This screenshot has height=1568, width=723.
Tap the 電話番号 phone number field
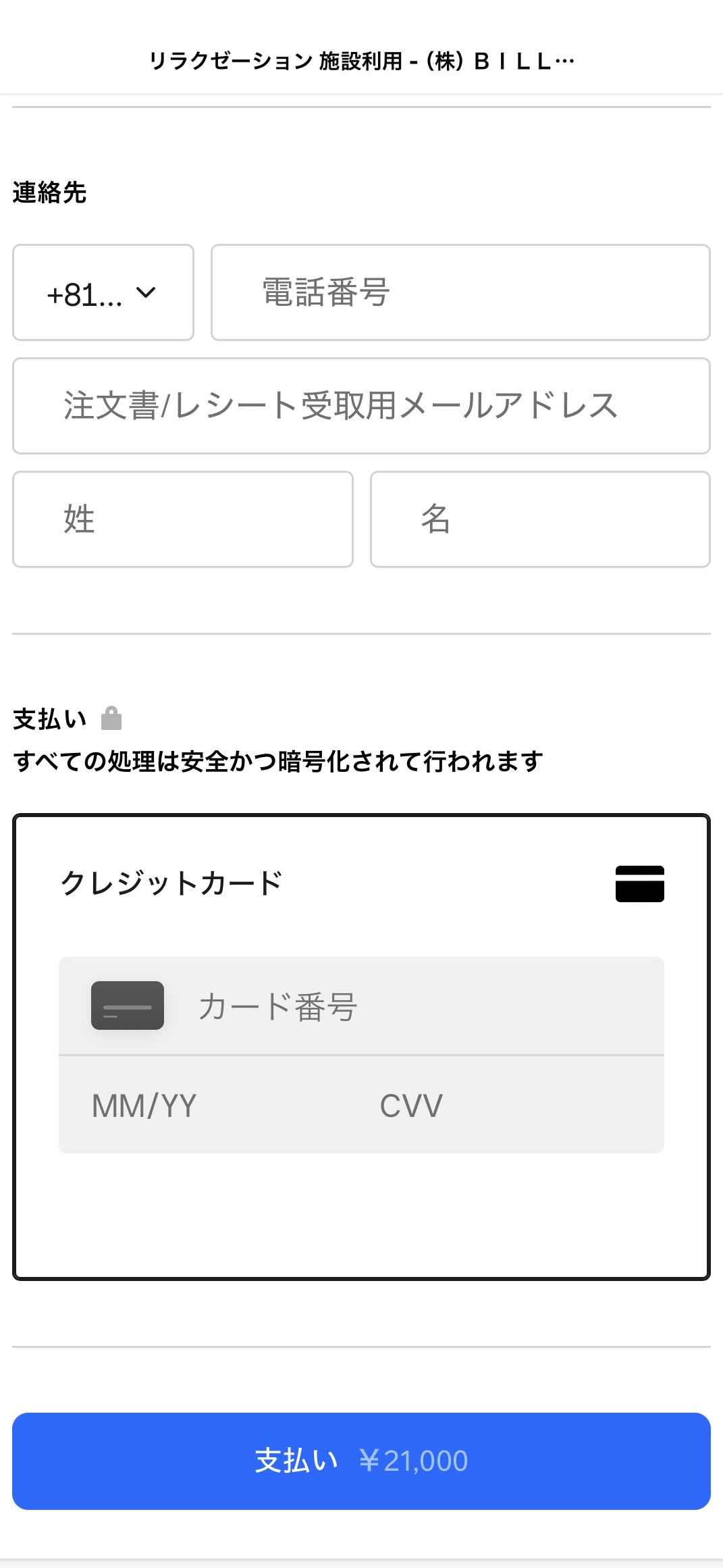(x=460, y=293)
